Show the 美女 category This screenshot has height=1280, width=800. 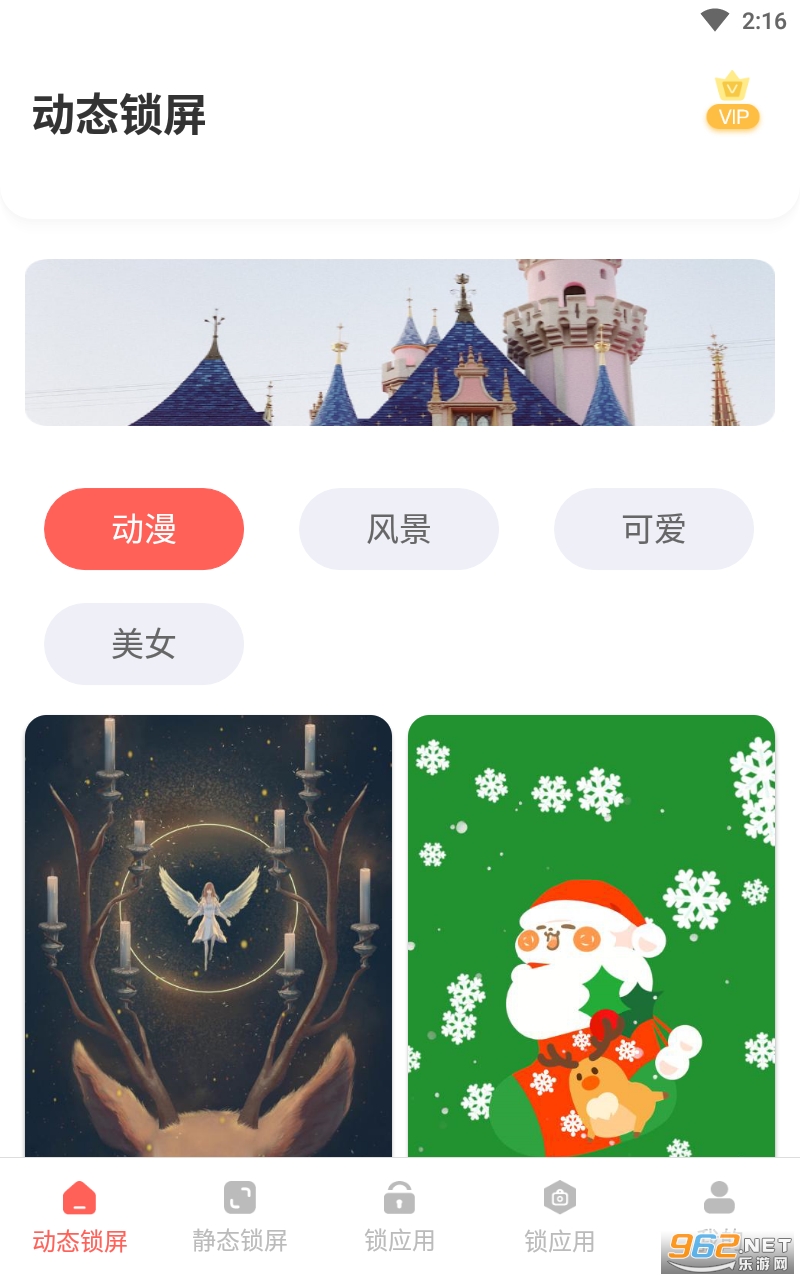point(144,644)
